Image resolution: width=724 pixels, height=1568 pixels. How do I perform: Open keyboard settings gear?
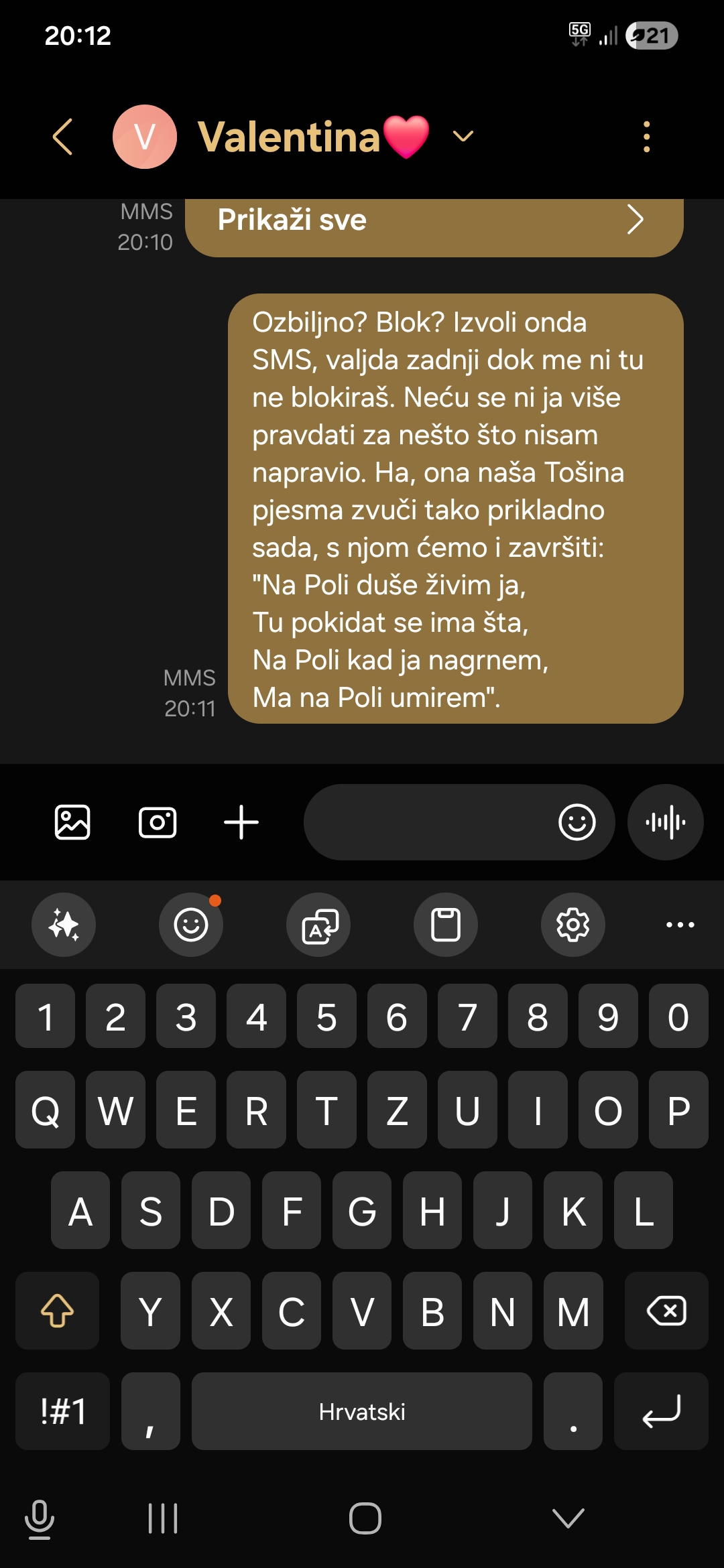[573, 925]
